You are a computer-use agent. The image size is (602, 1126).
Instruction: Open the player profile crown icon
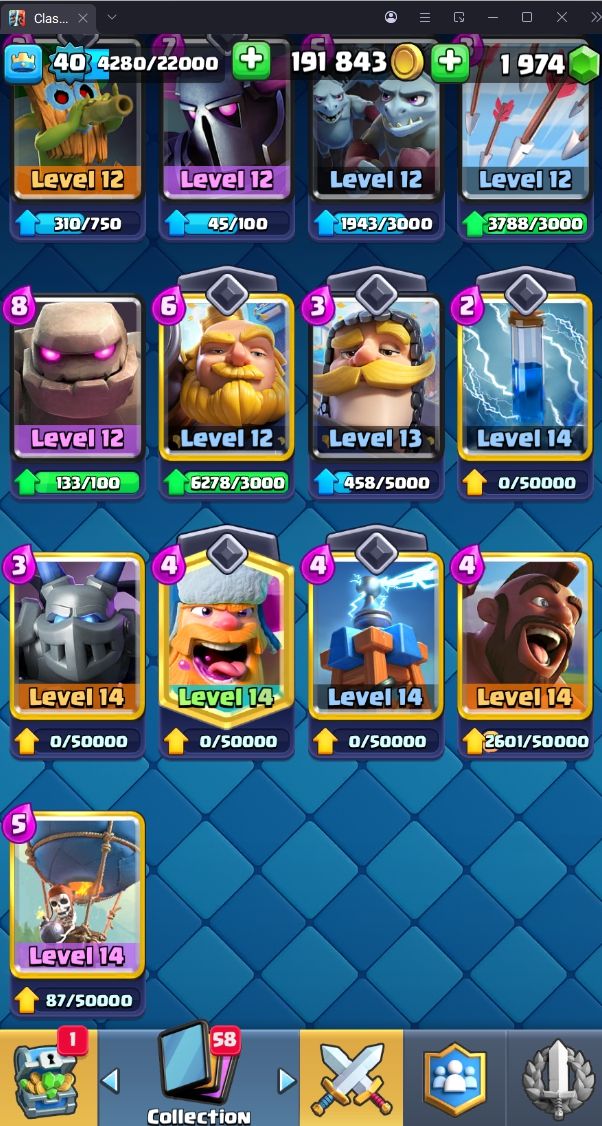tap(23, 63)
